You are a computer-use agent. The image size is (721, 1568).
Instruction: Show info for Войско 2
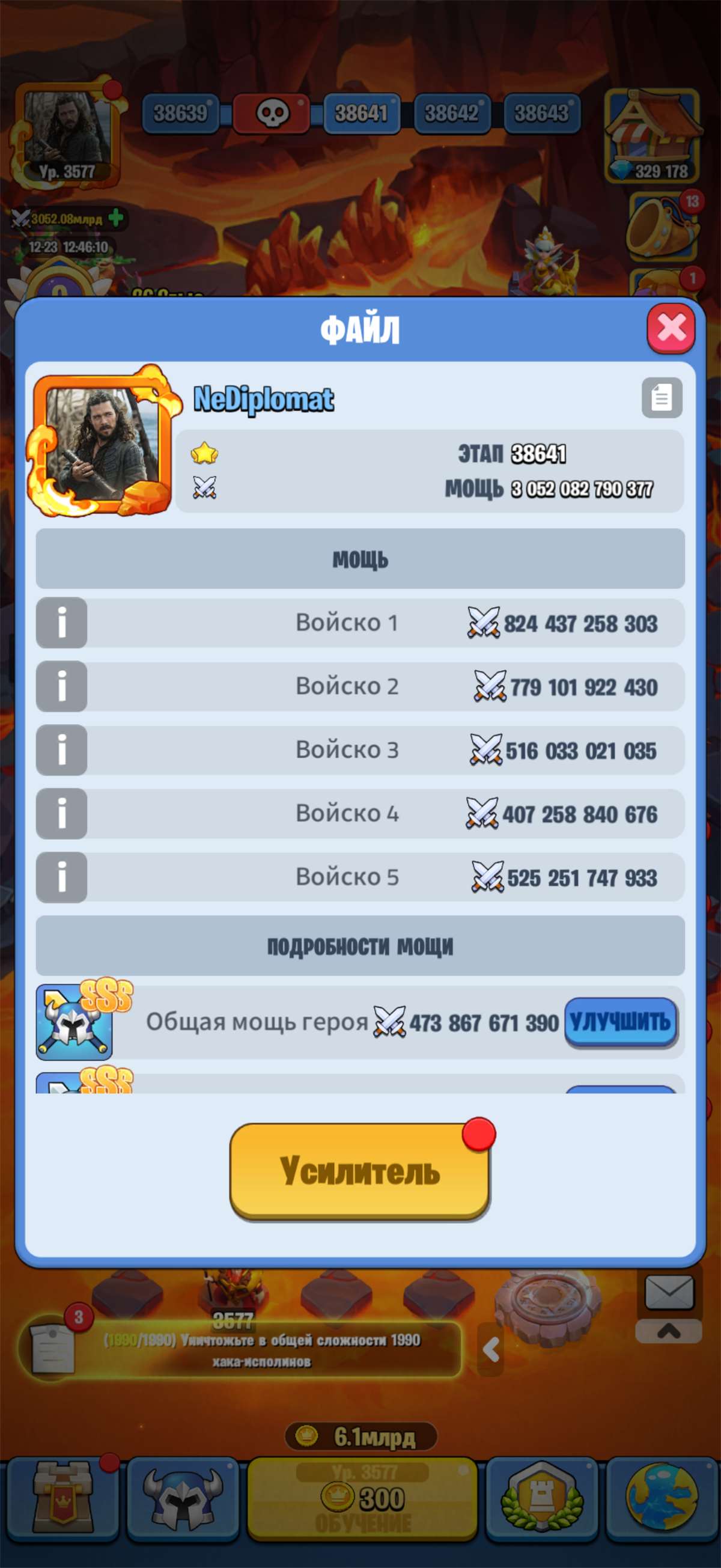61,686
